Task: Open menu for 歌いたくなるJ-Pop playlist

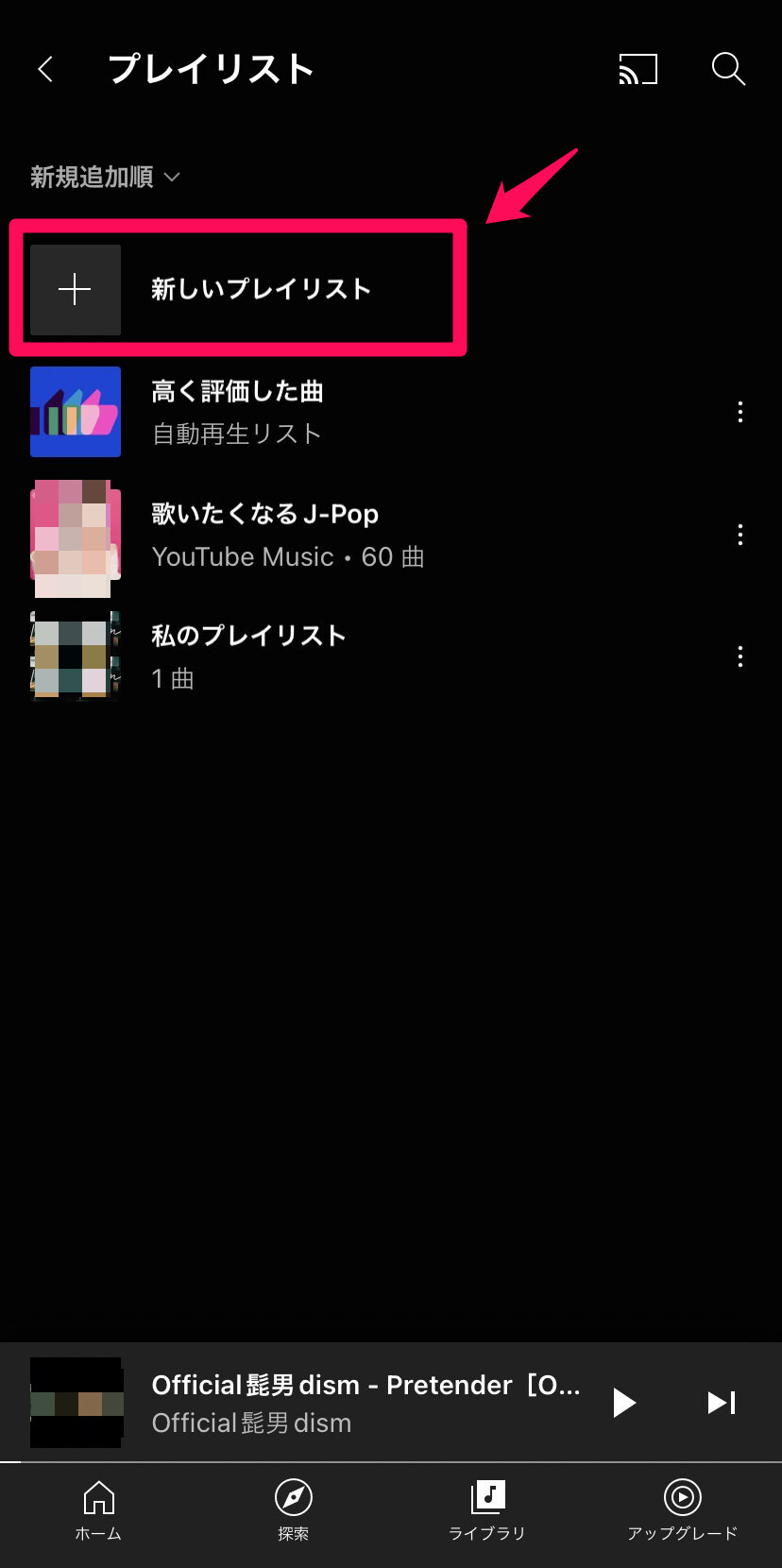Action: (x=740, y=535)
